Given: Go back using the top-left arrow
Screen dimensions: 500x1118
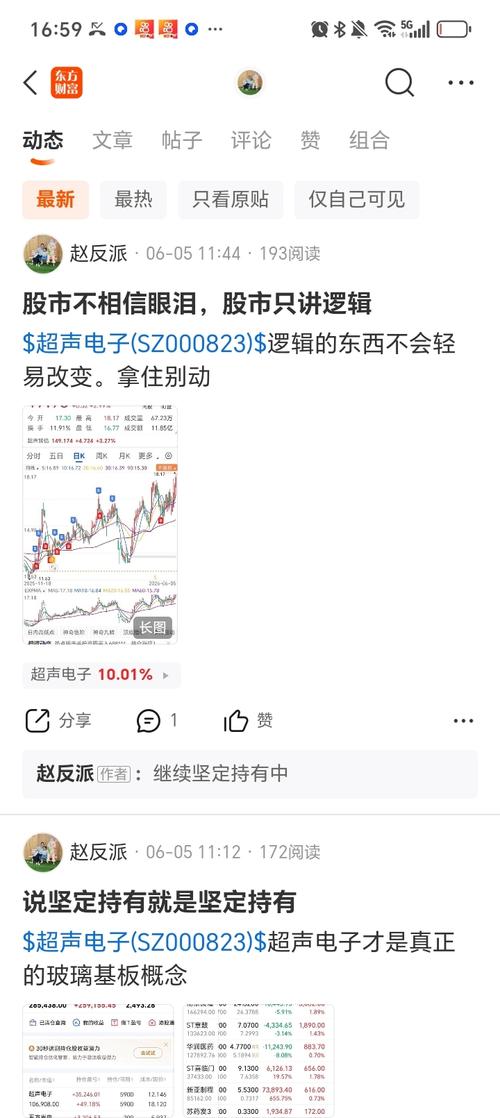Looking at the screenshot, I should pyautogui.click(x=30, y=83).
